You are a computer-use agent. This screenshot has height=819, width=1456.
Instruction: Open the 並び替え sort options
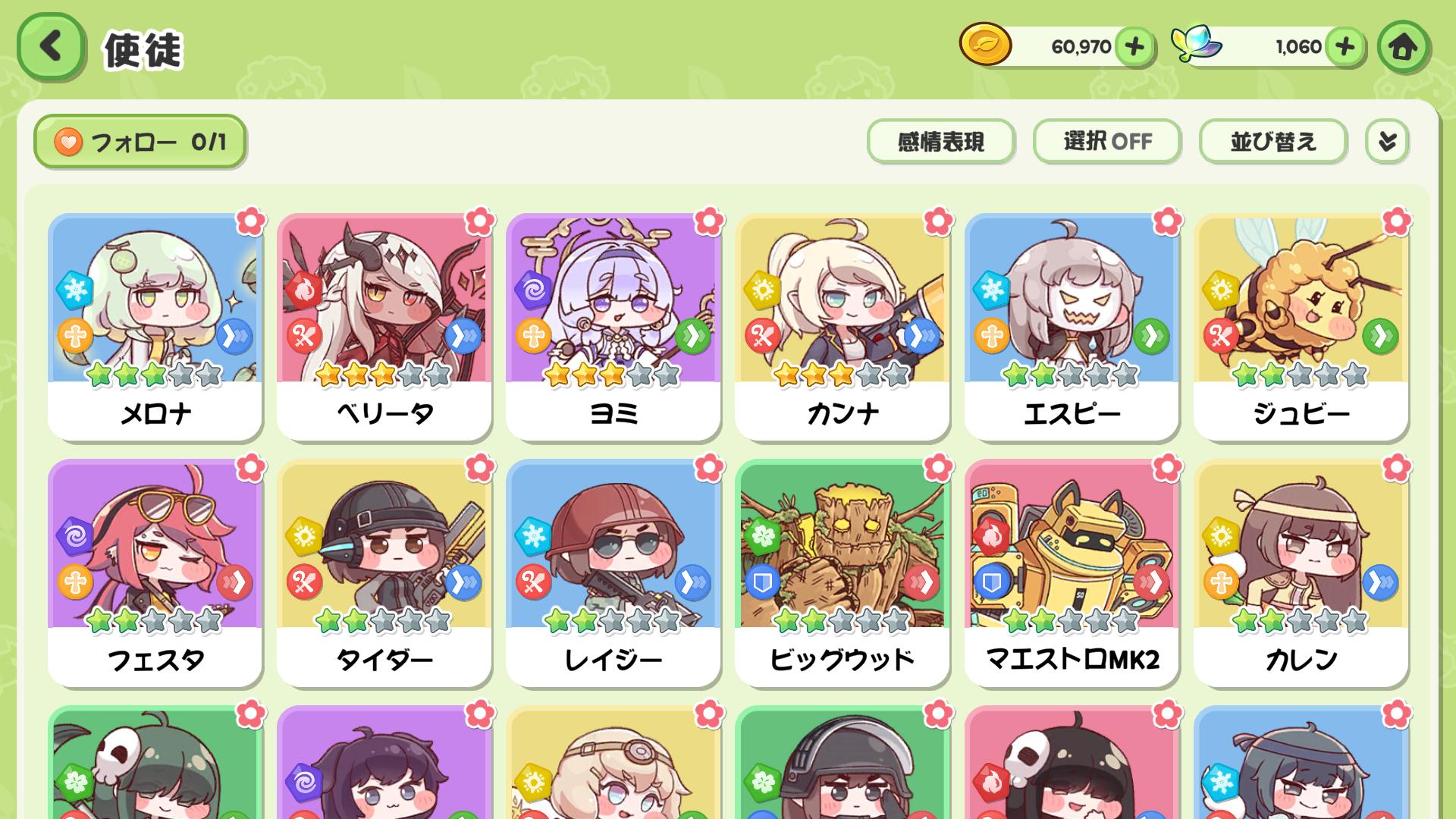pos(1272,142)
